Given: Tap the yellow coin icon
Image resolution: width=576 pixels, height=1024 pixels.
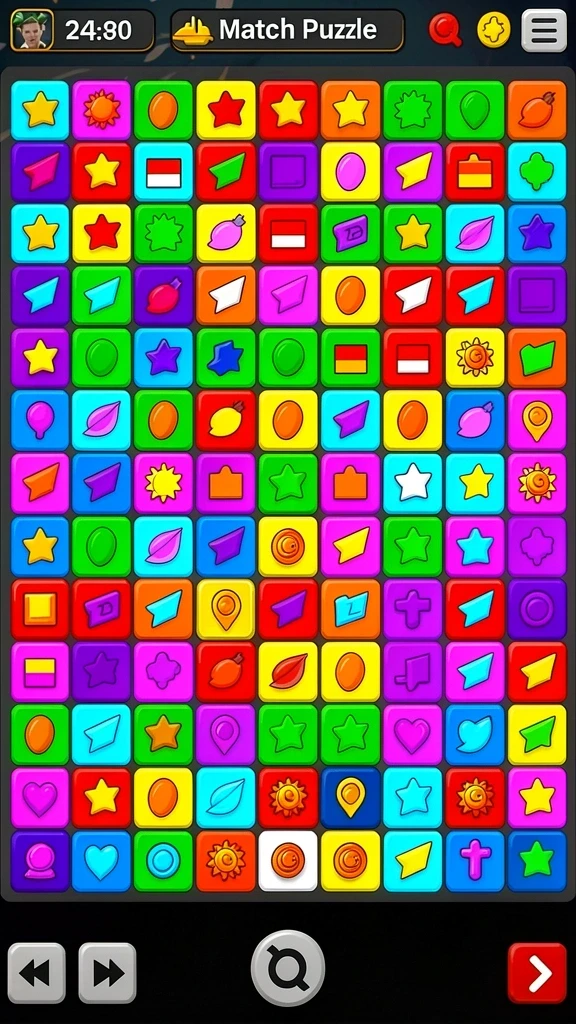Looking at the screenshot, I should pyautogui.click(x=494, y=30).
